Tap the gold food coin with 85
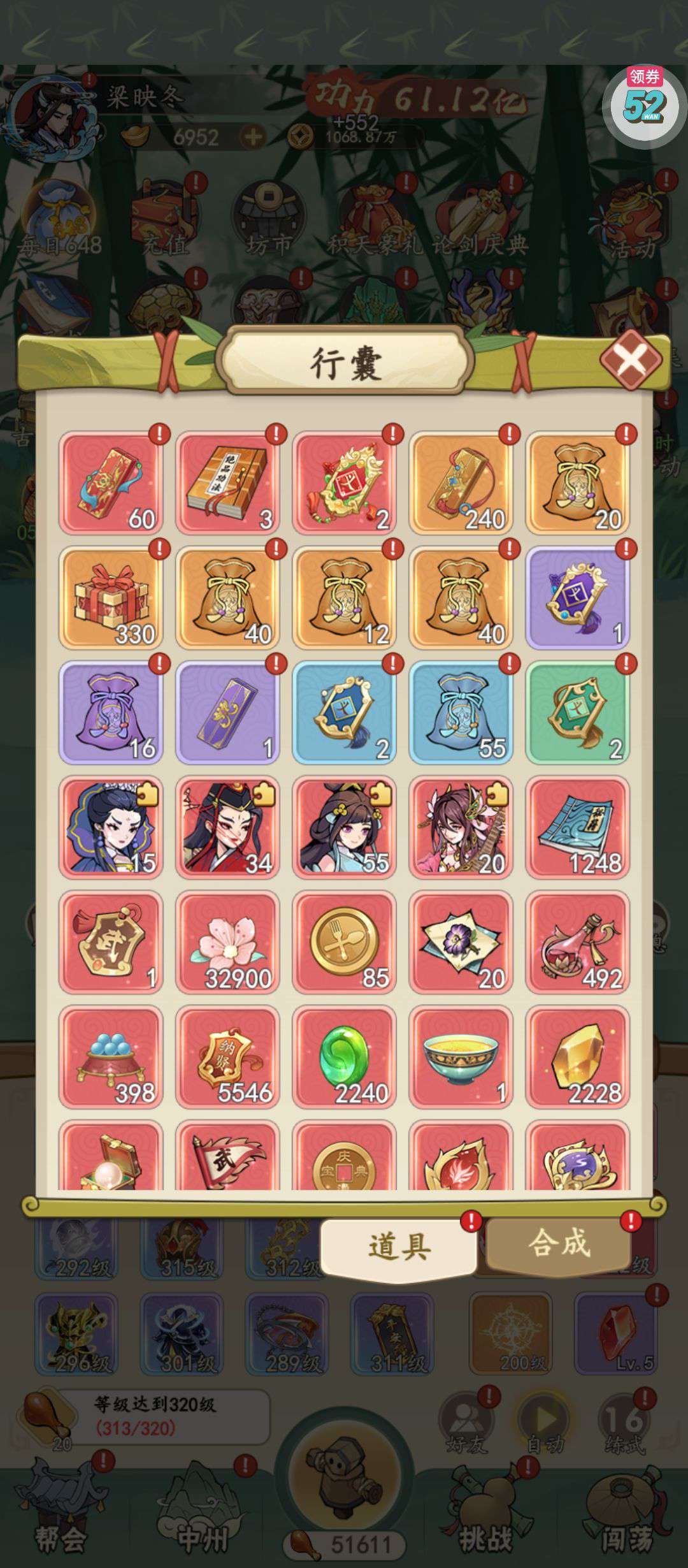The width and height of the screenshot is (688, 1568). (x=344, y=941)
